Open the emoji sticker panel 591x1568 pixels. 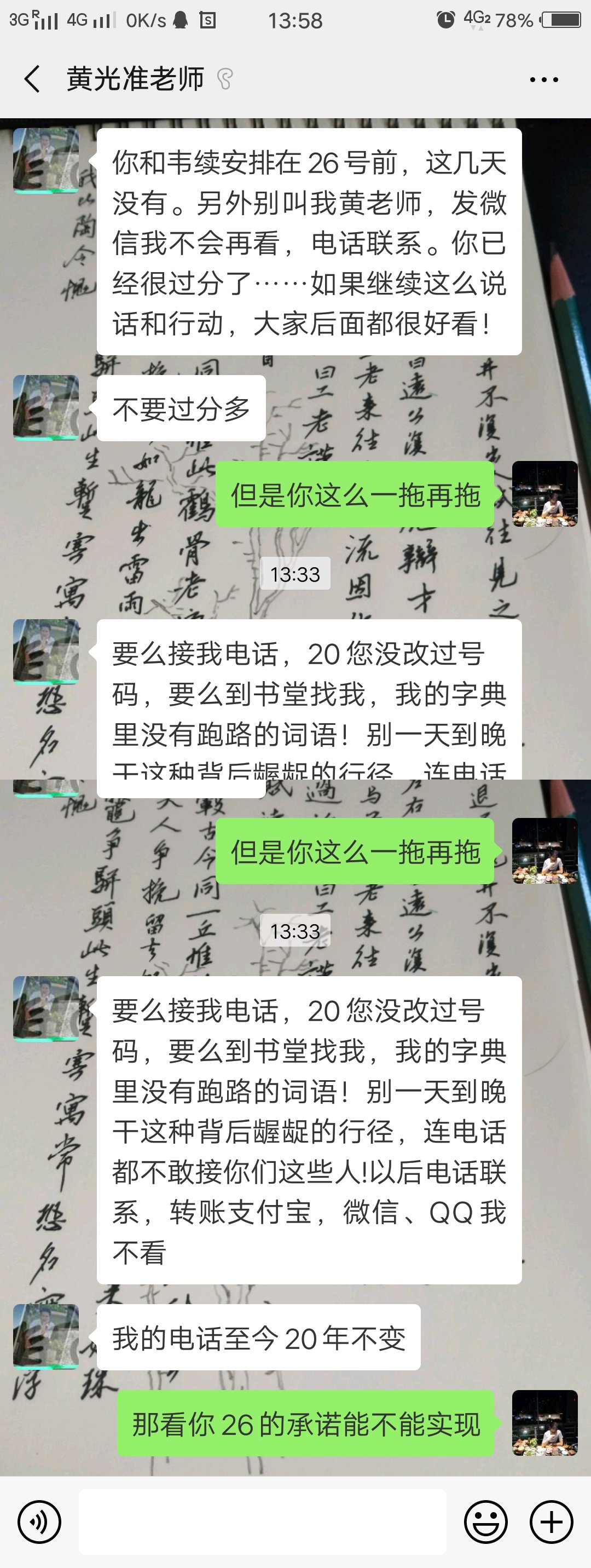click(x=486, y=1522)
